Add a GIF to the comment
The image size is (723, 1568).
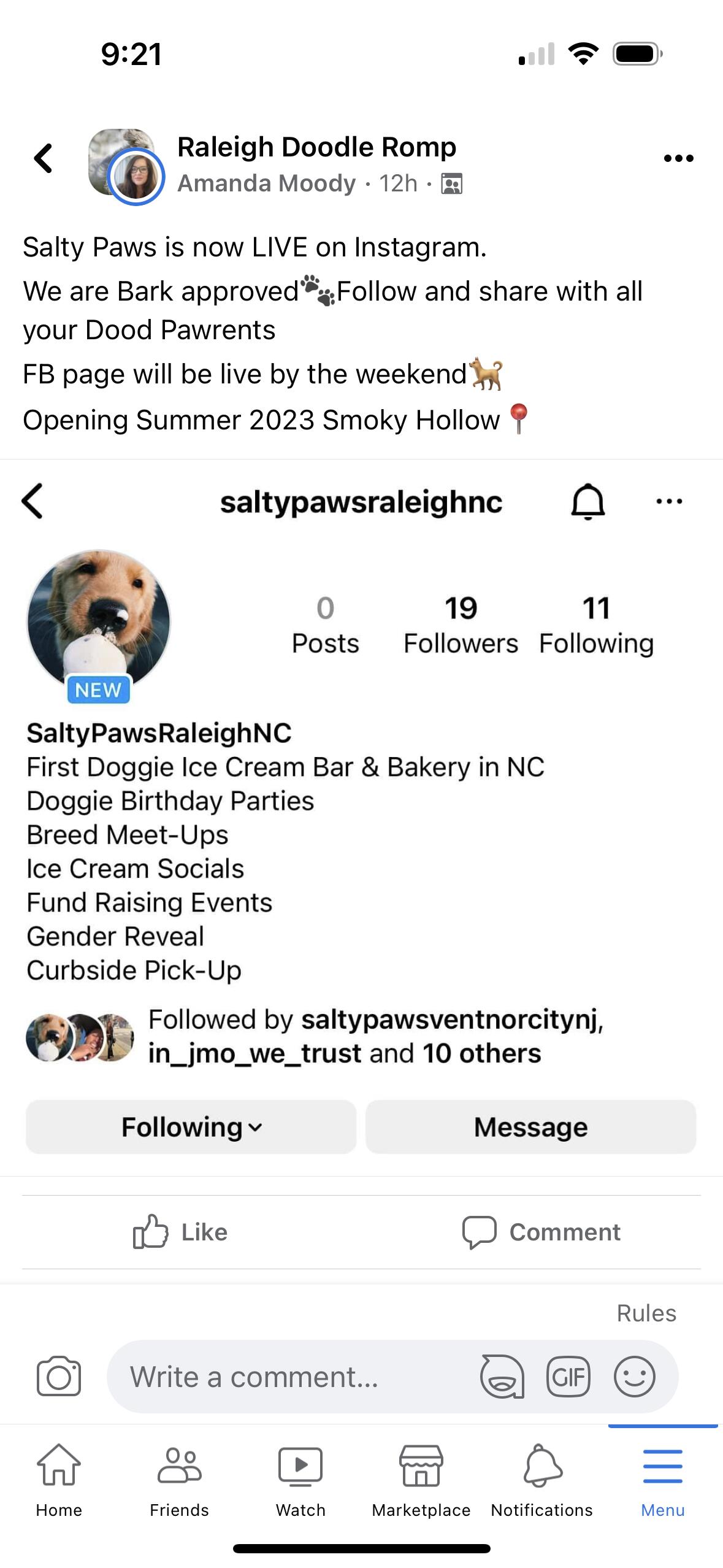point(568,1377)
